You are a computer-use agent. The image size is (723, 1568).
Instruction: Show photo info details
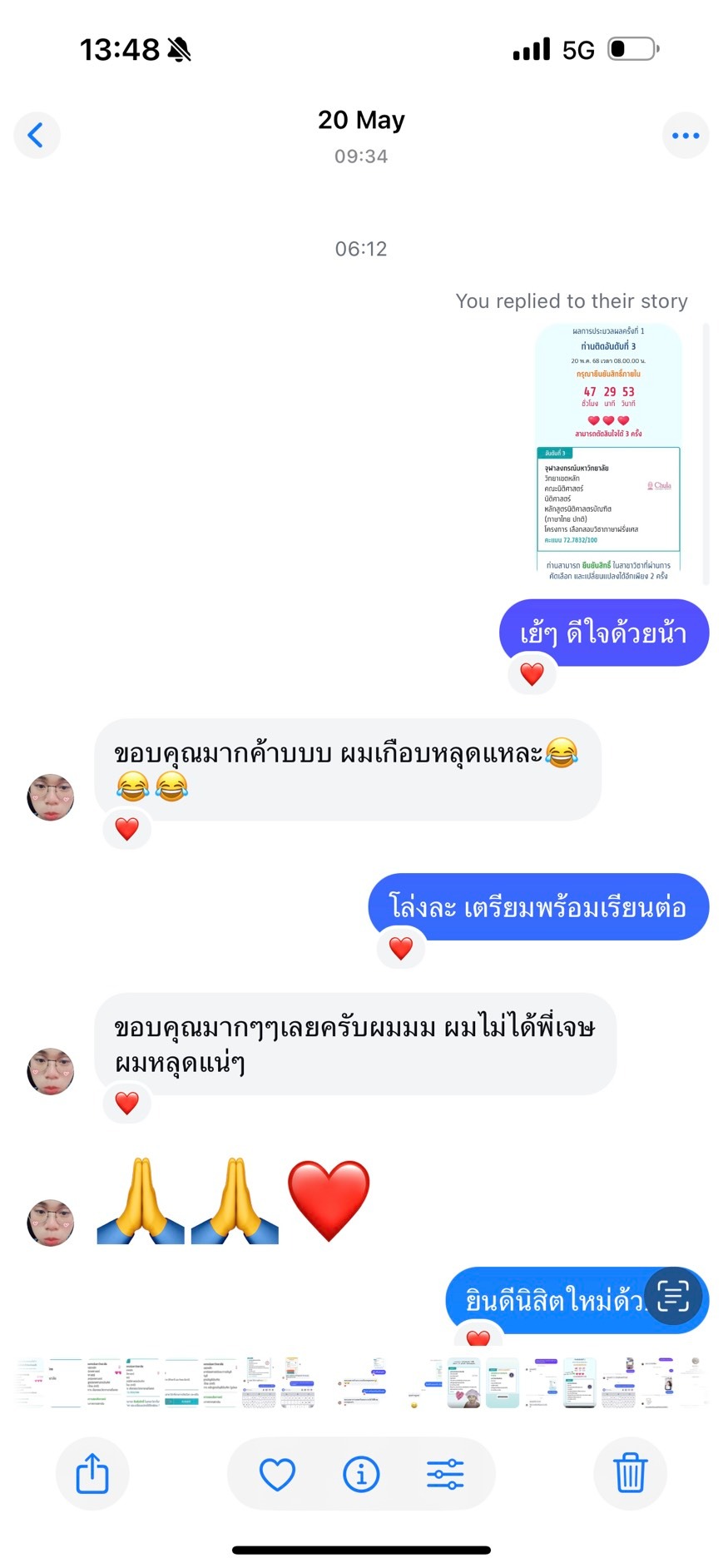pos(361,1474)
